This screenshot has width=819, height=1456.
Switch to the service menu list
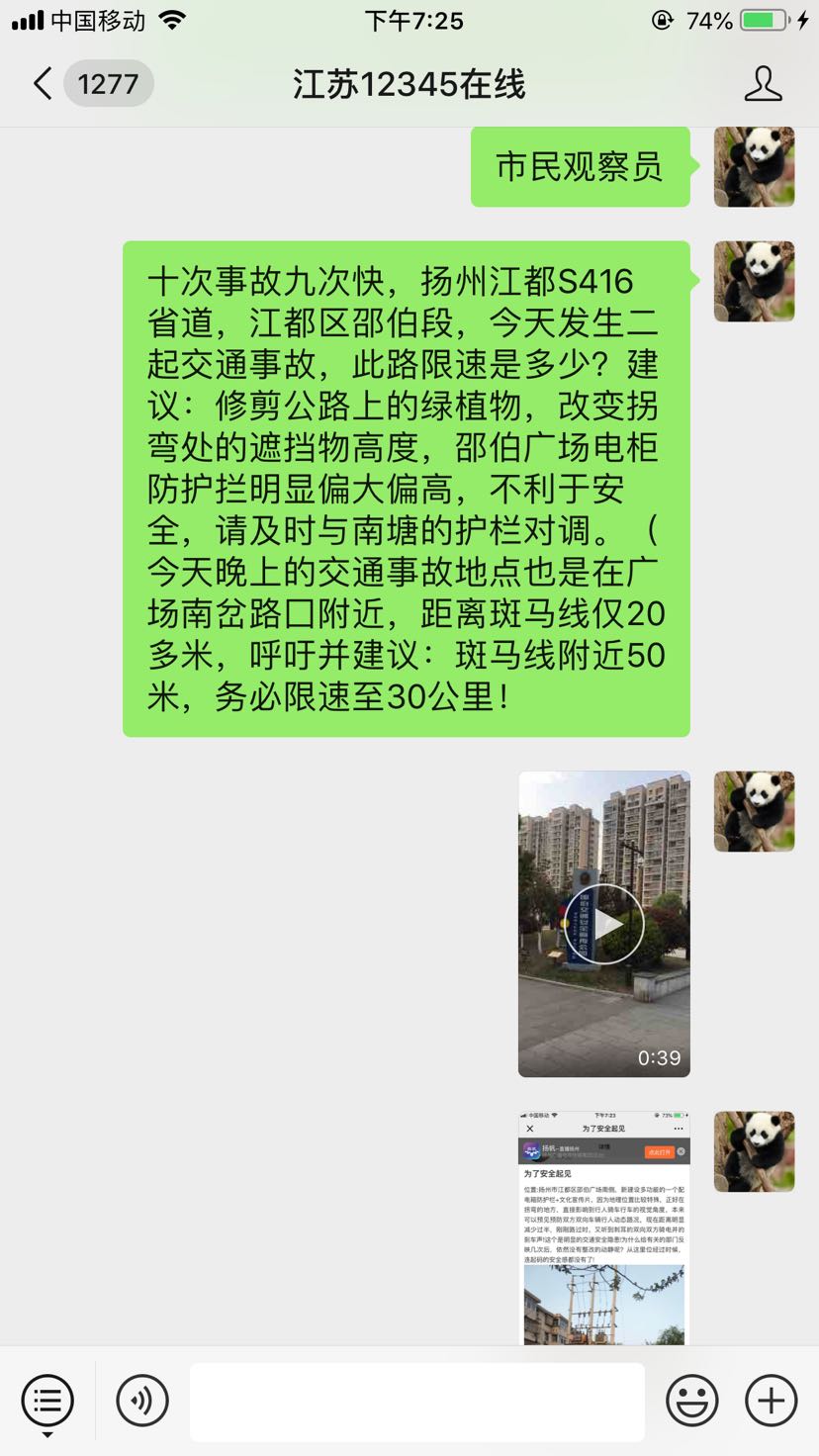click(x=47, y=1402)
